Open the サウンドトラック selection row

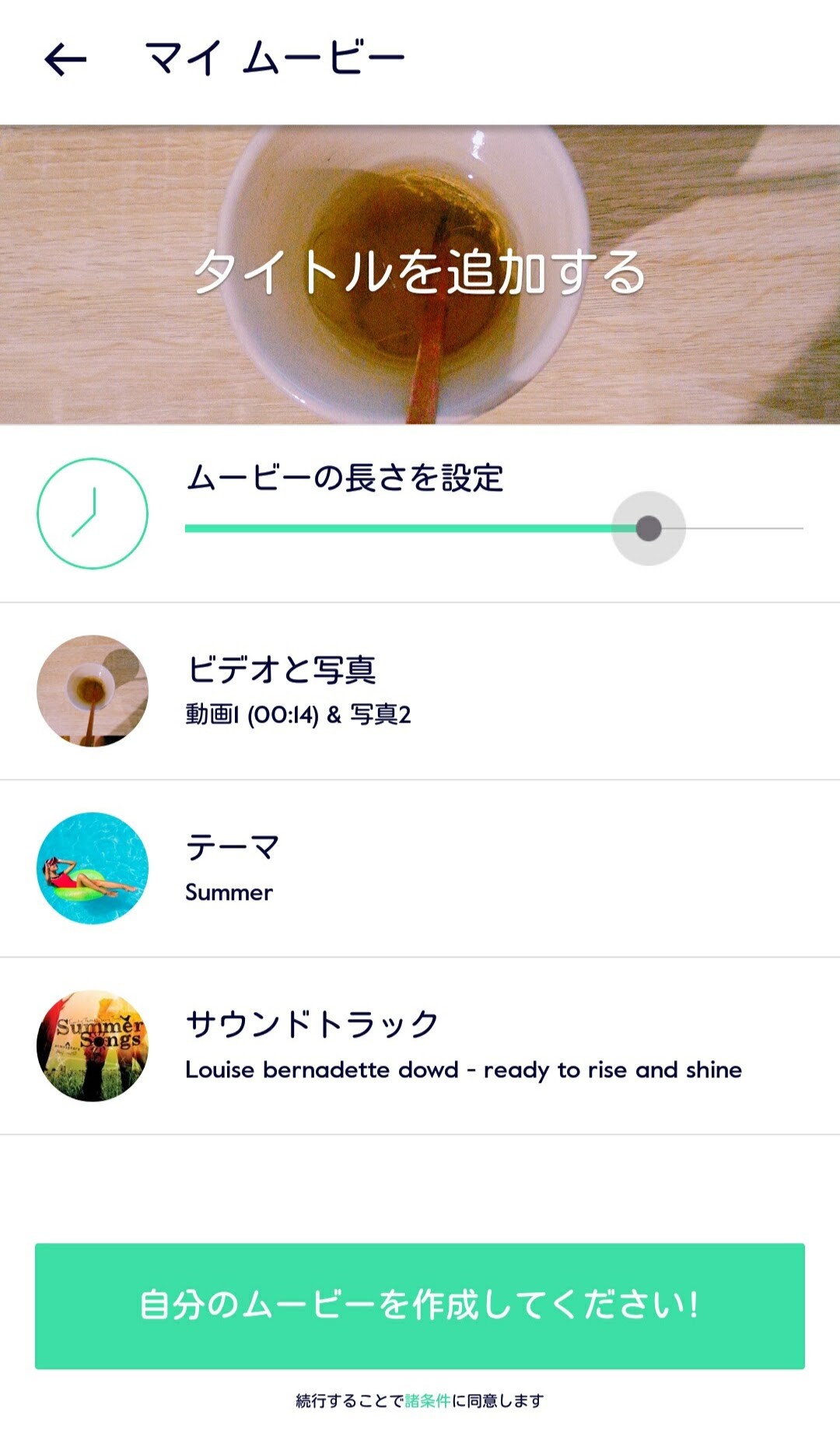click(420, 1045)
